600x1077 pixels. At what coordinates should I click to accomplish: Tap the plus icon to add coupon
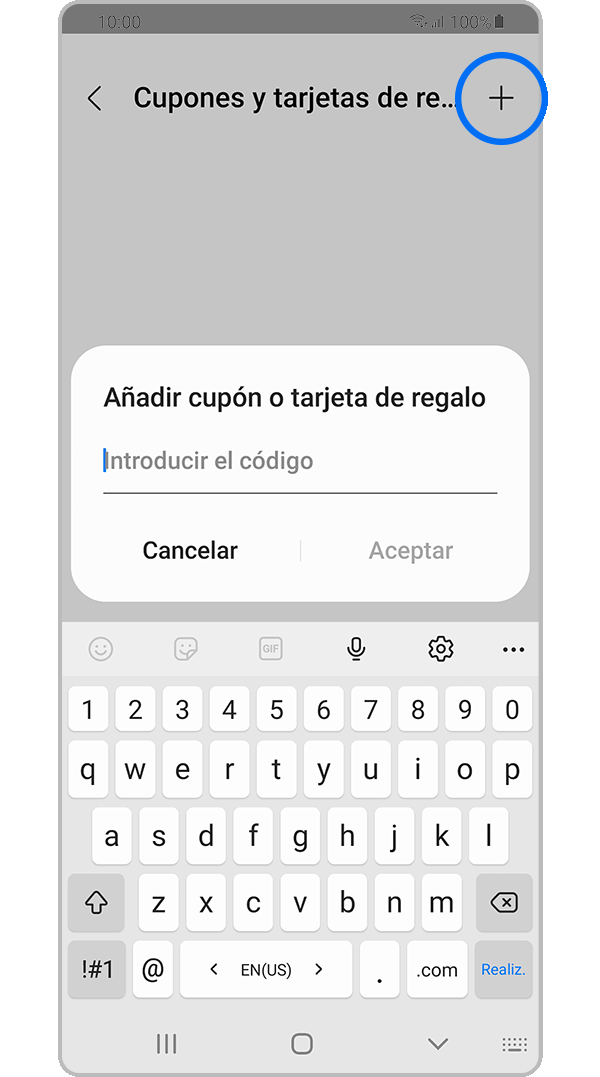click(501, 98)
